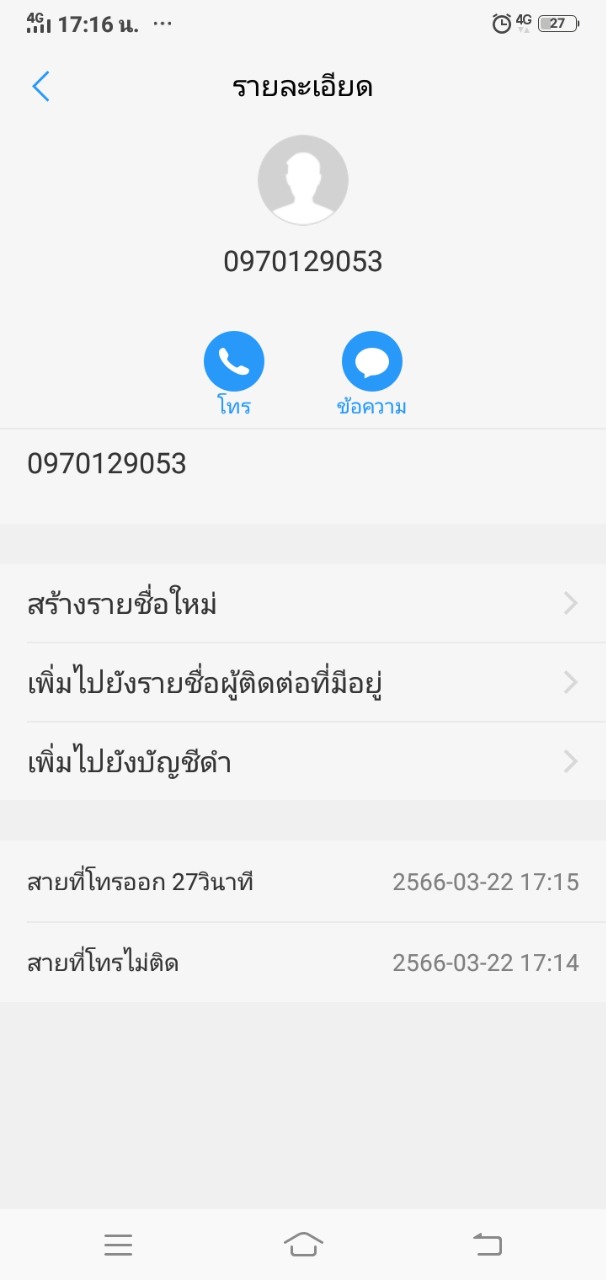Open สร้างรายชื่อใหม่ to create a contact
606x1280 pixels.
[x=302, y=604]
